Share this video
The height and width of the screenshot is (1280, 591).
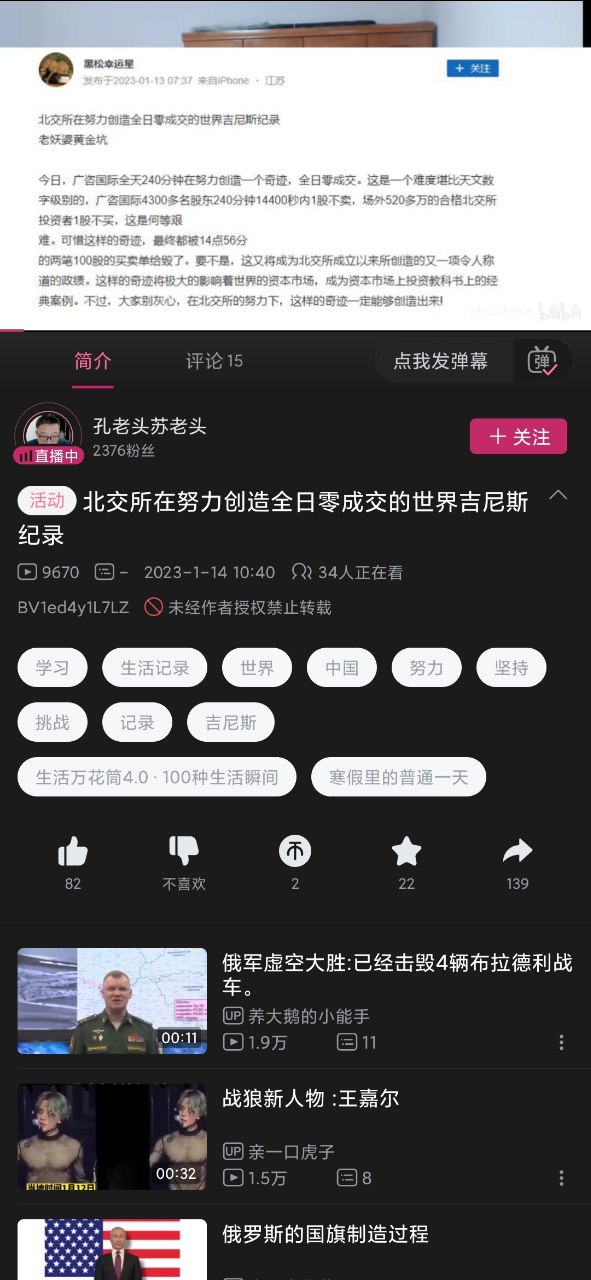(517, 863)
